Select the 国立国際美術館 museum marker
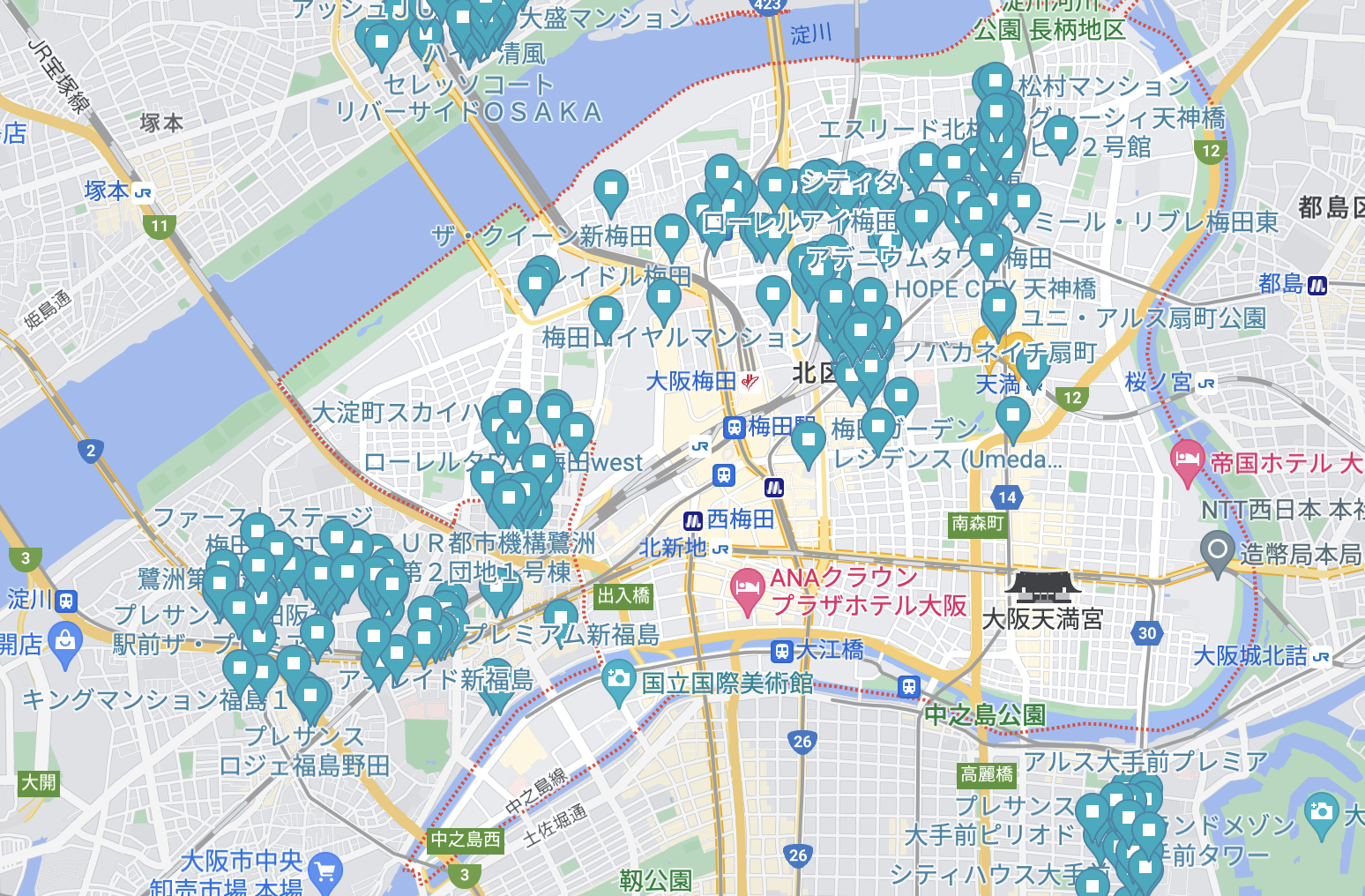1365x896 pixels. point(618,680)
